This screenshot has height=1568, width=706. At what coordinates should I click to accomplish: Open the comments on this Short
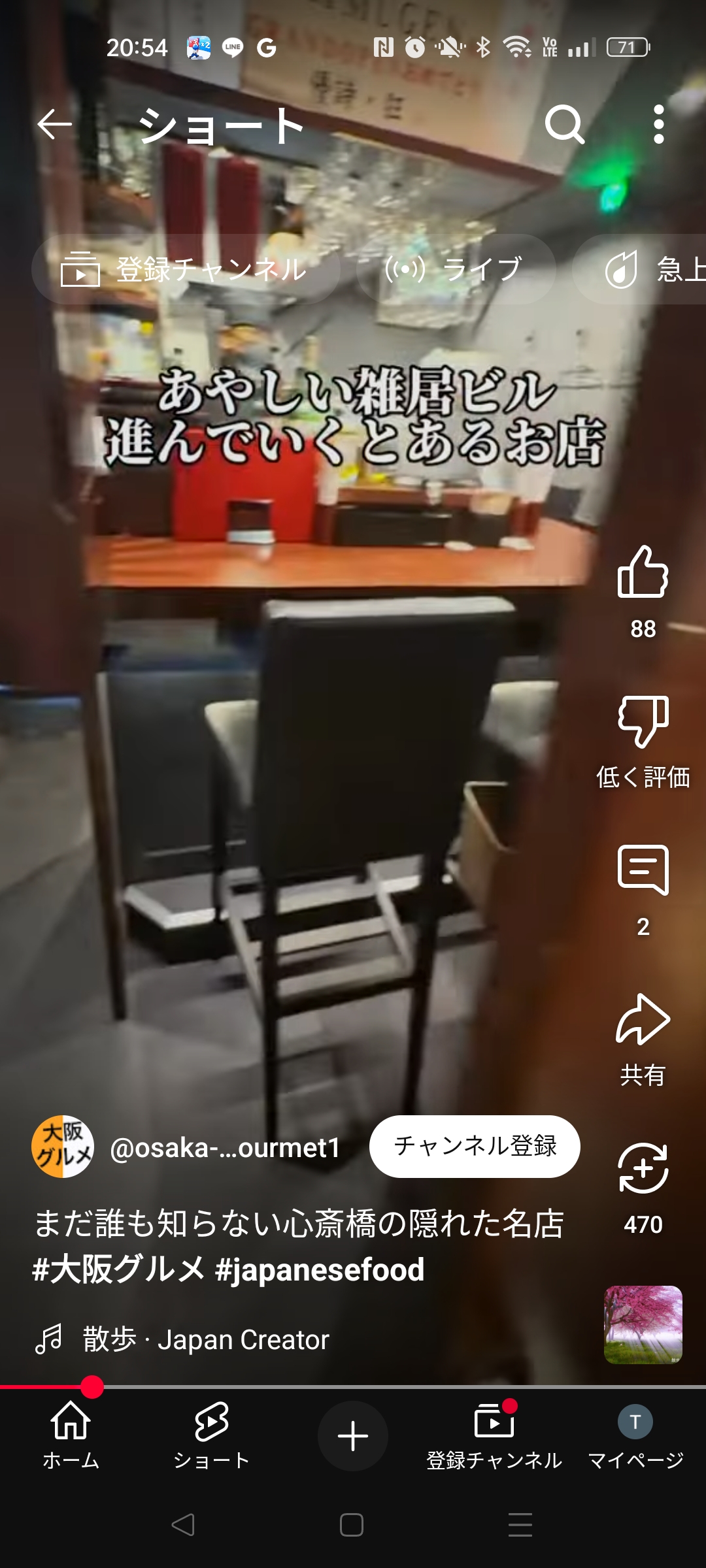point(643,870)
